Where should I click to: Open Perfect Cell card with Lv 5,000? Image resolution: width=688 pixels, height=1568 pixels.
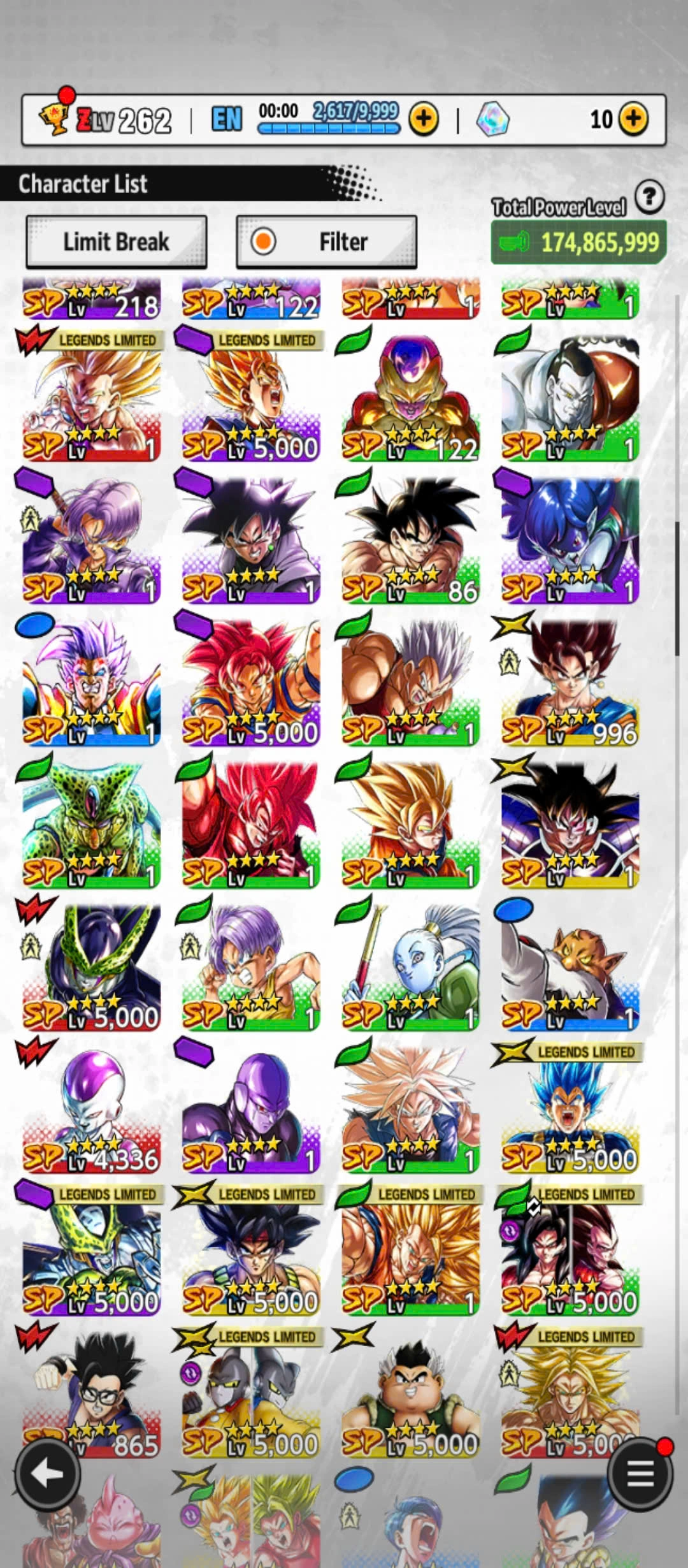[x=91, y=966]
